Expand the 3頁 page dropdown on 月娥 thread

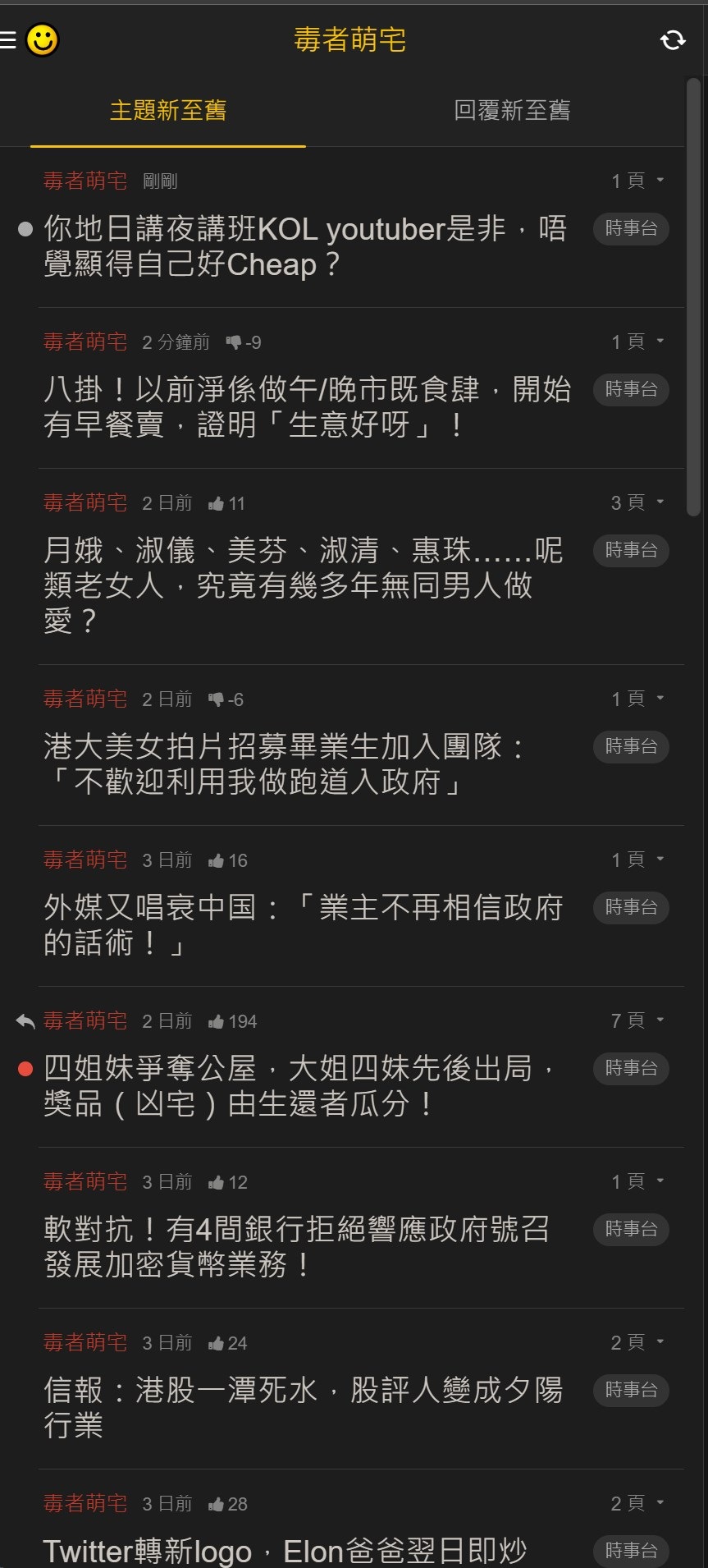[x=636, y=502]
